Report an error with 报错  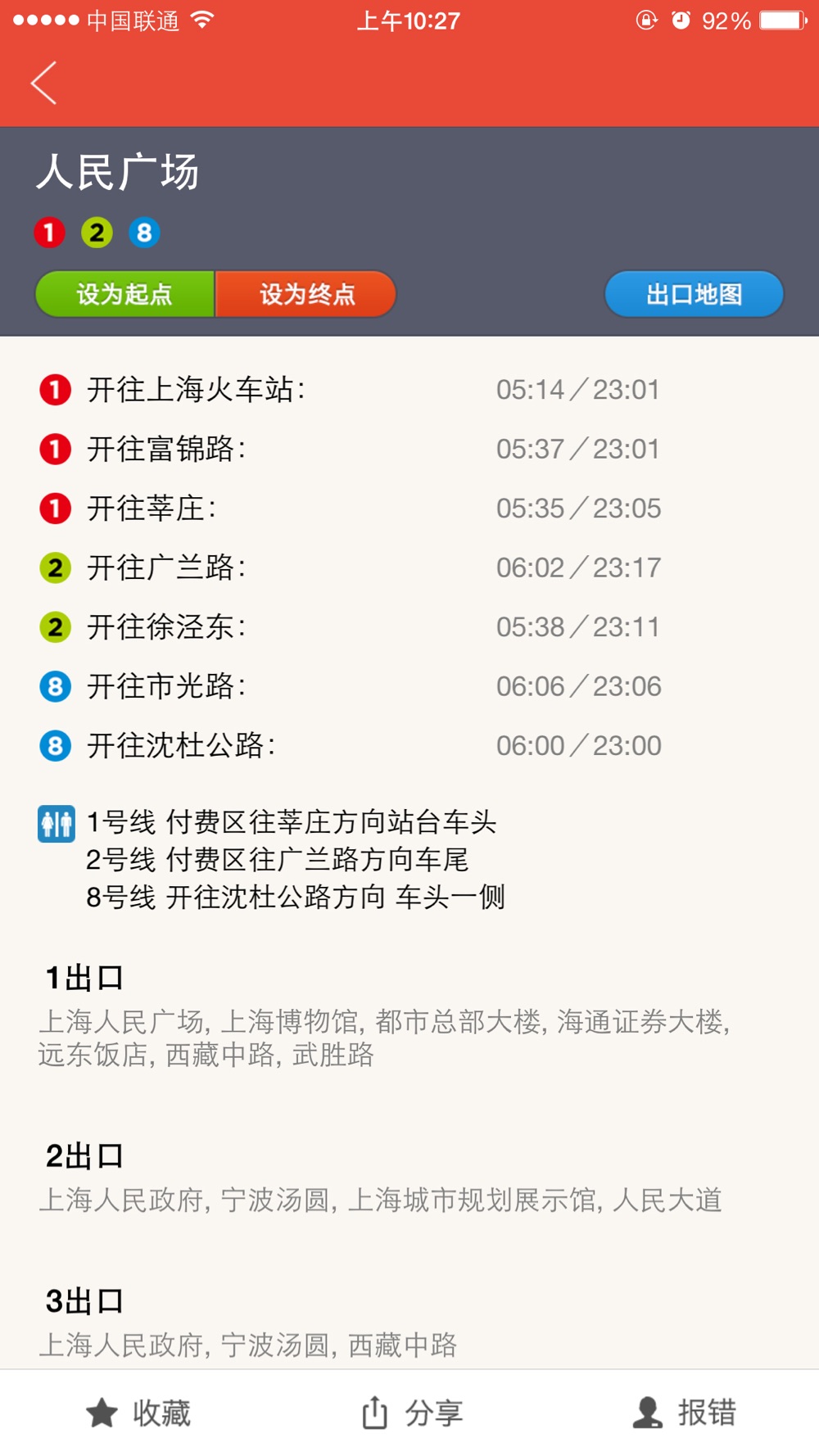click(x=685, y=1413)
